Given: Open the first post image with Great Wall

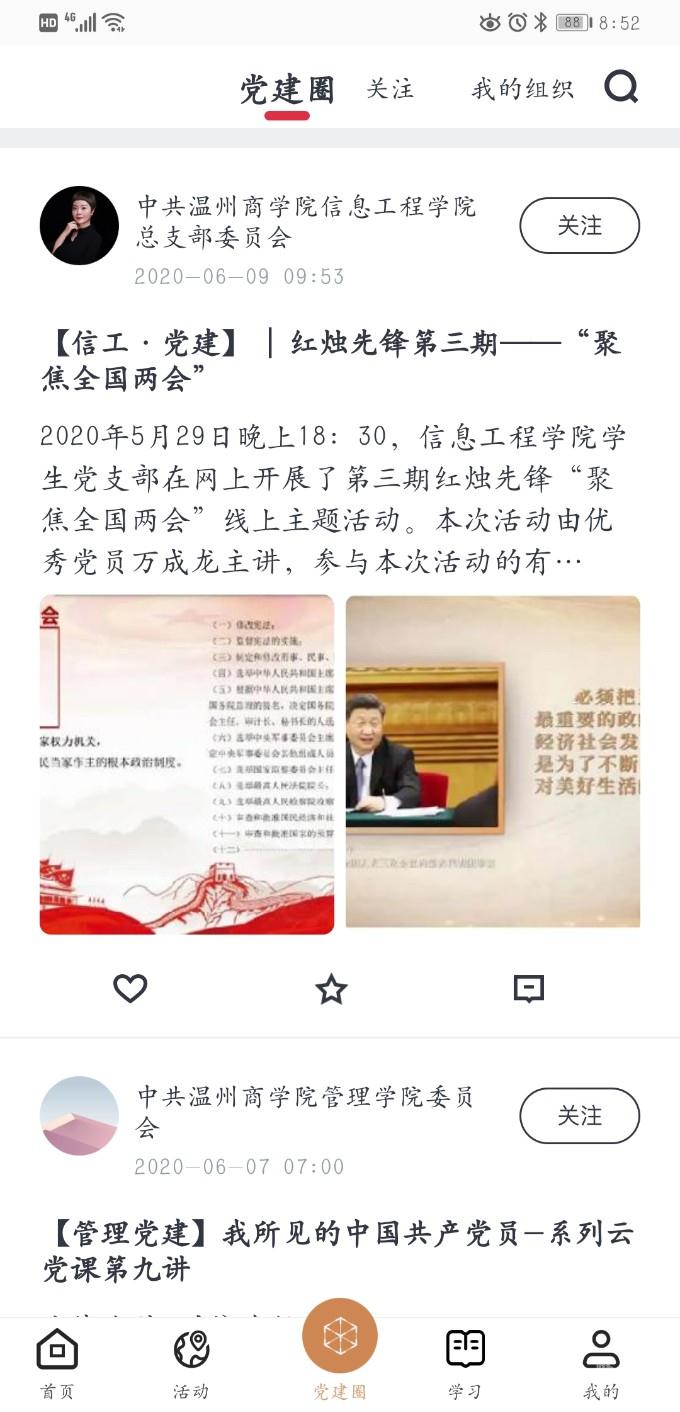Looking at the screenshot, I should pyautogui.click(x=187, y=765).
